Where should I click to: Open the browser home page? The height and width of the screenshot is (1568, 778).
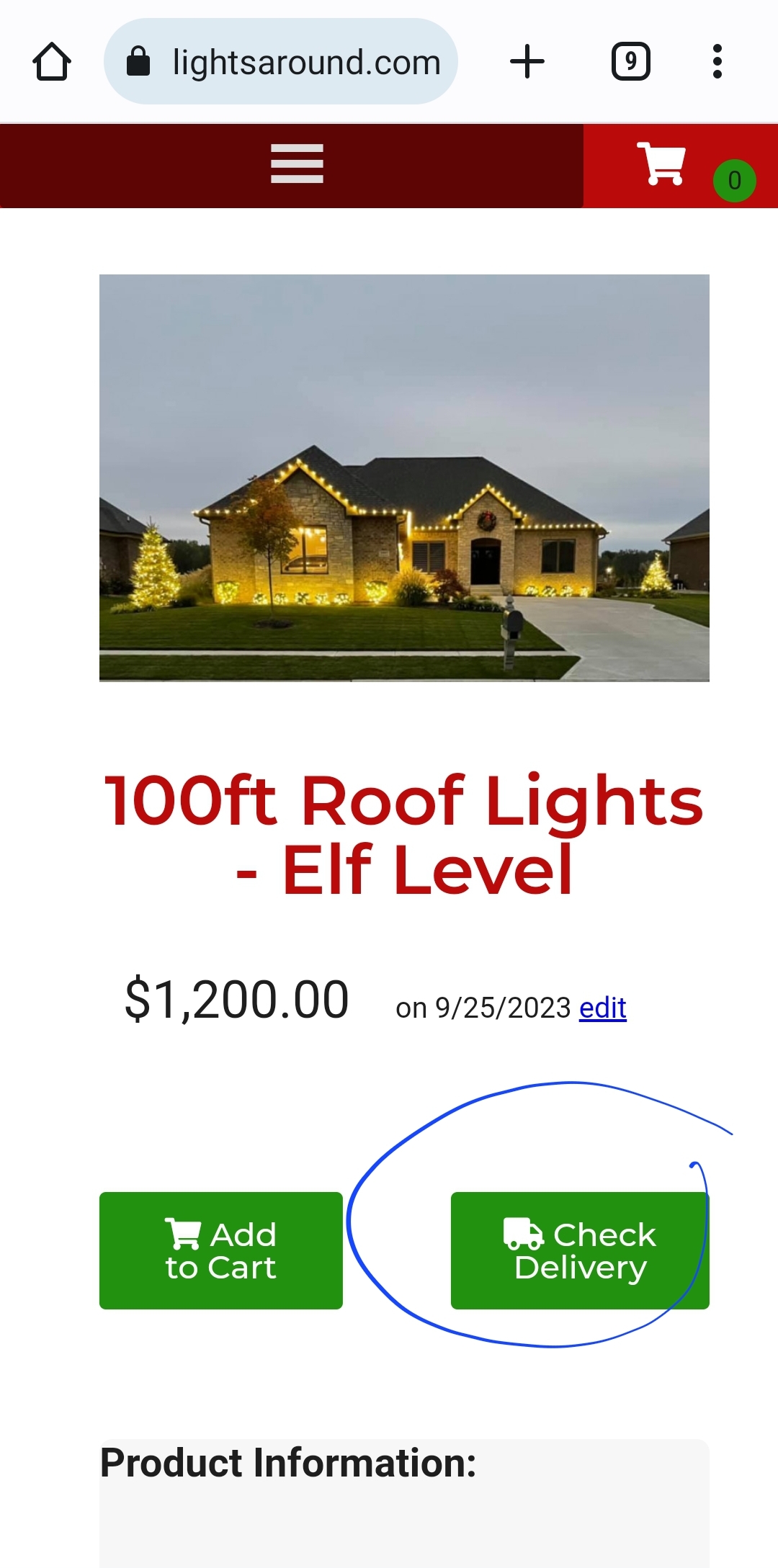[x=52, y=62]
